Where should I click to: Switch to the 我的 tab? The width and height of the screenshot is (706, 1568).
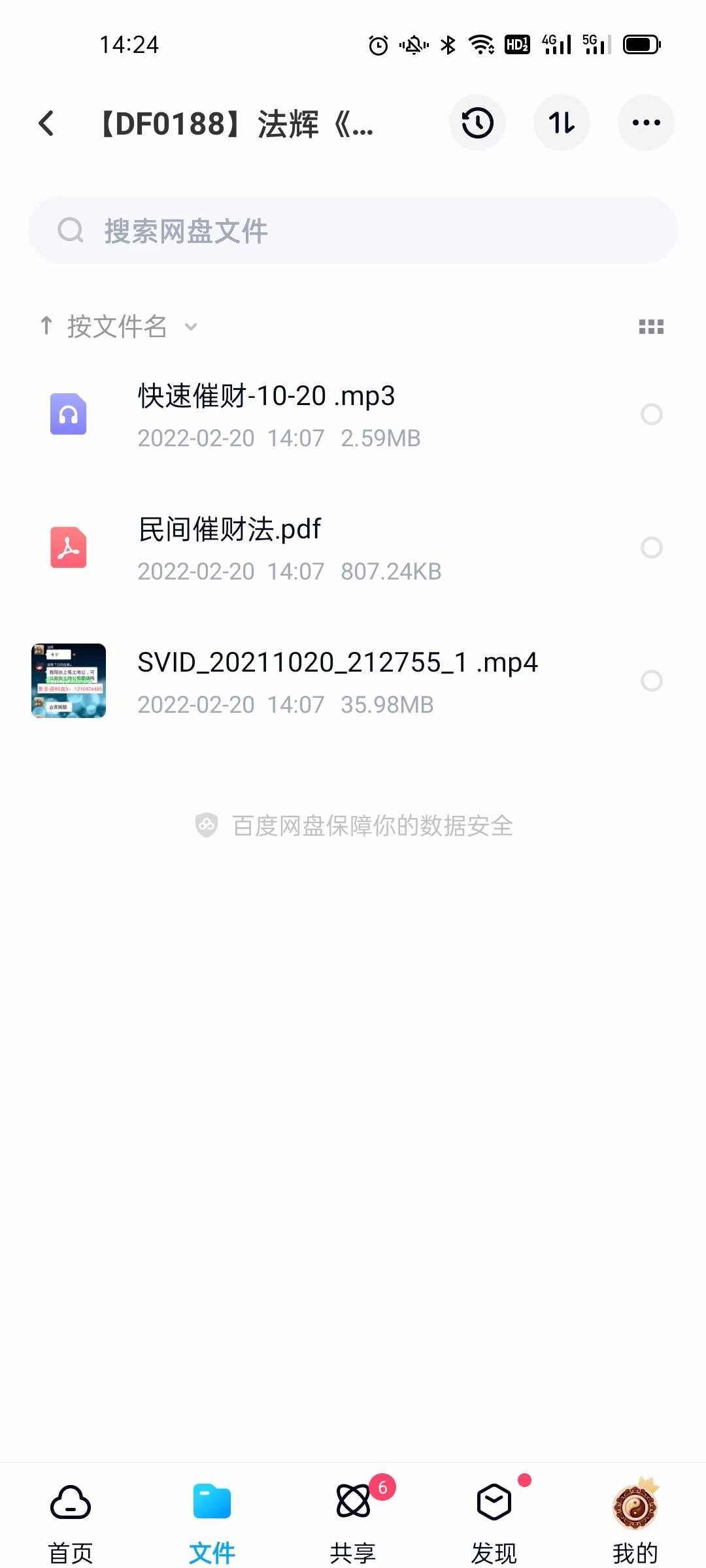635,1516
